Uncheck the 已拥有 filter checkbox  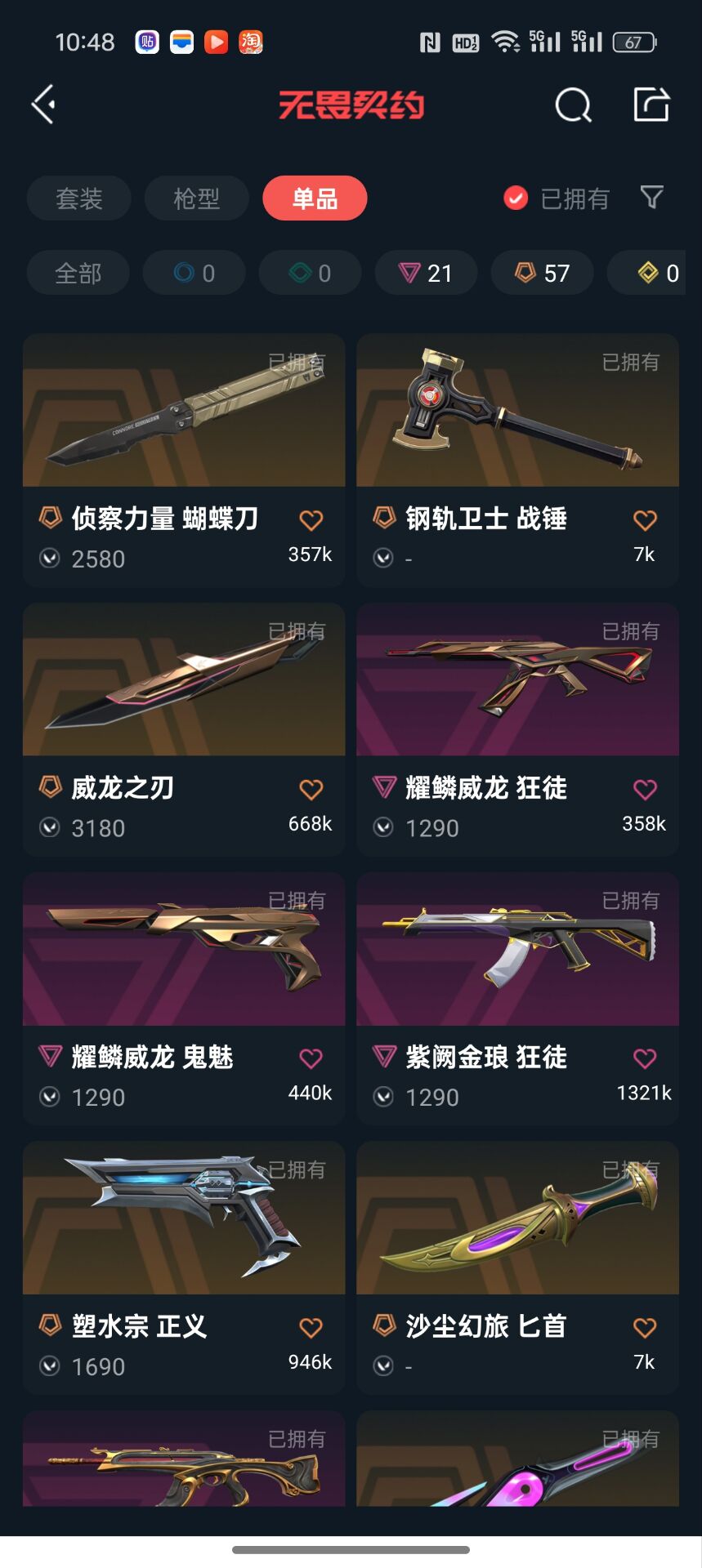click(x=516, y=198)
